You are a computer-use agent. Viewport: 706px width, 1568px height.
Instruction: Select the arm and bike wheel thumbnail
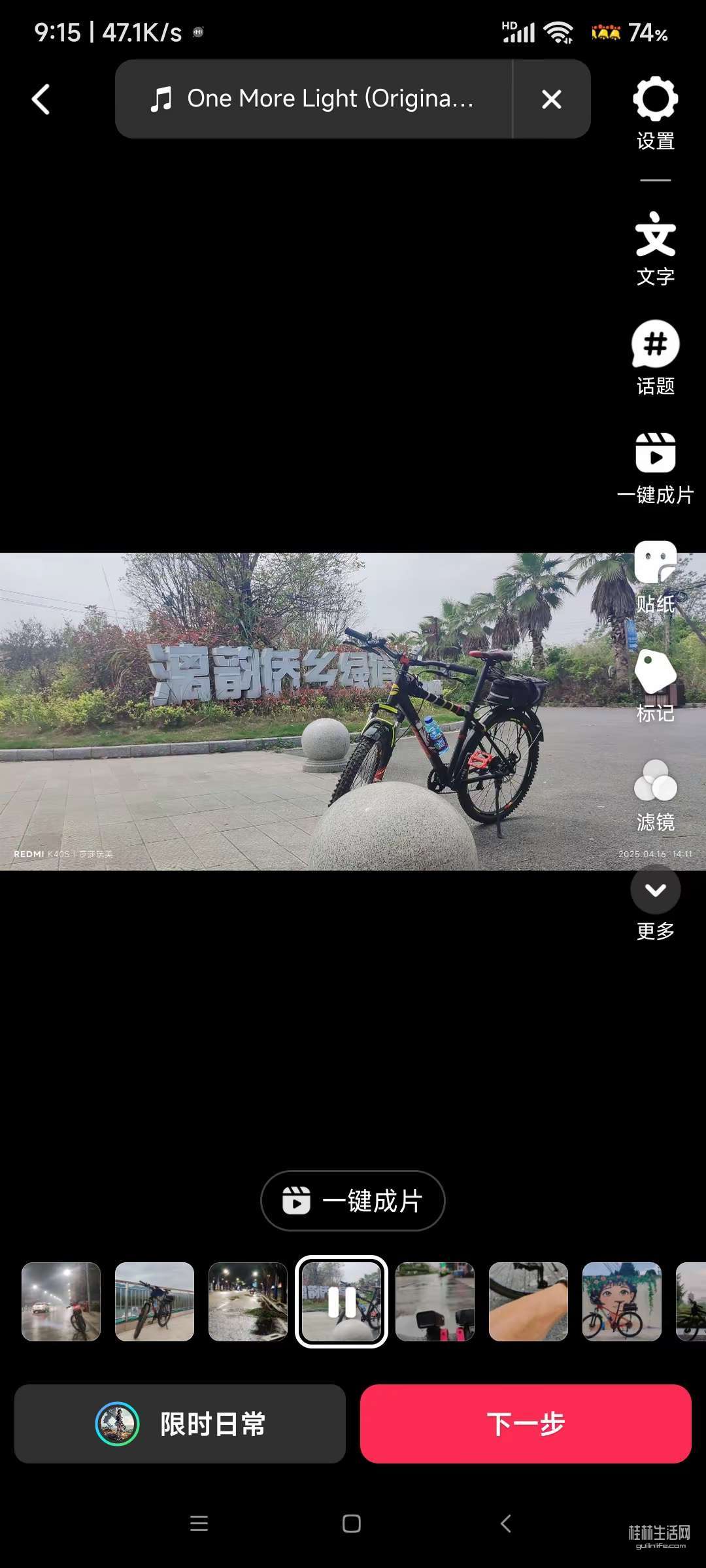528,1301
